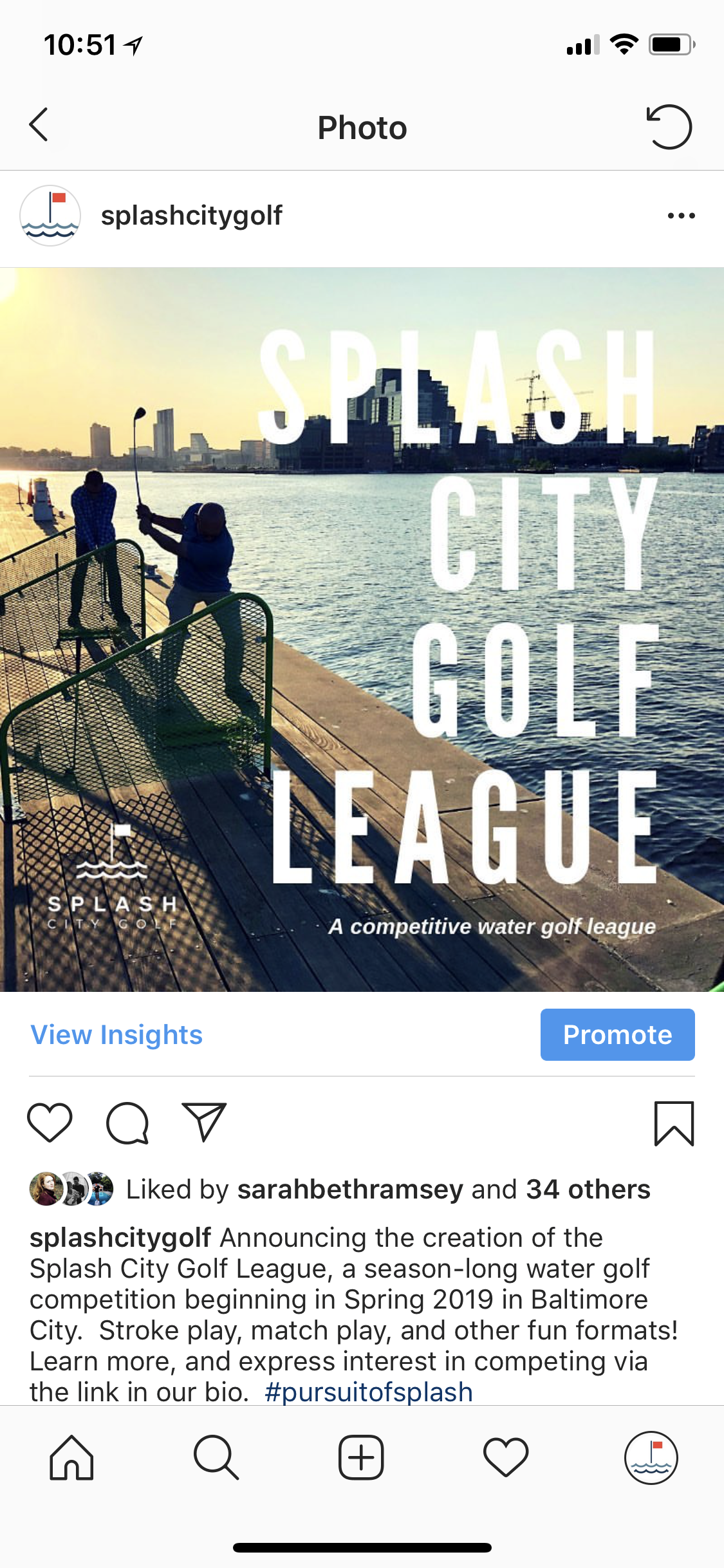The width and height of the screenshot is (724, 1568).
Task: Tap the Promote button
Action: (617, 1034)
